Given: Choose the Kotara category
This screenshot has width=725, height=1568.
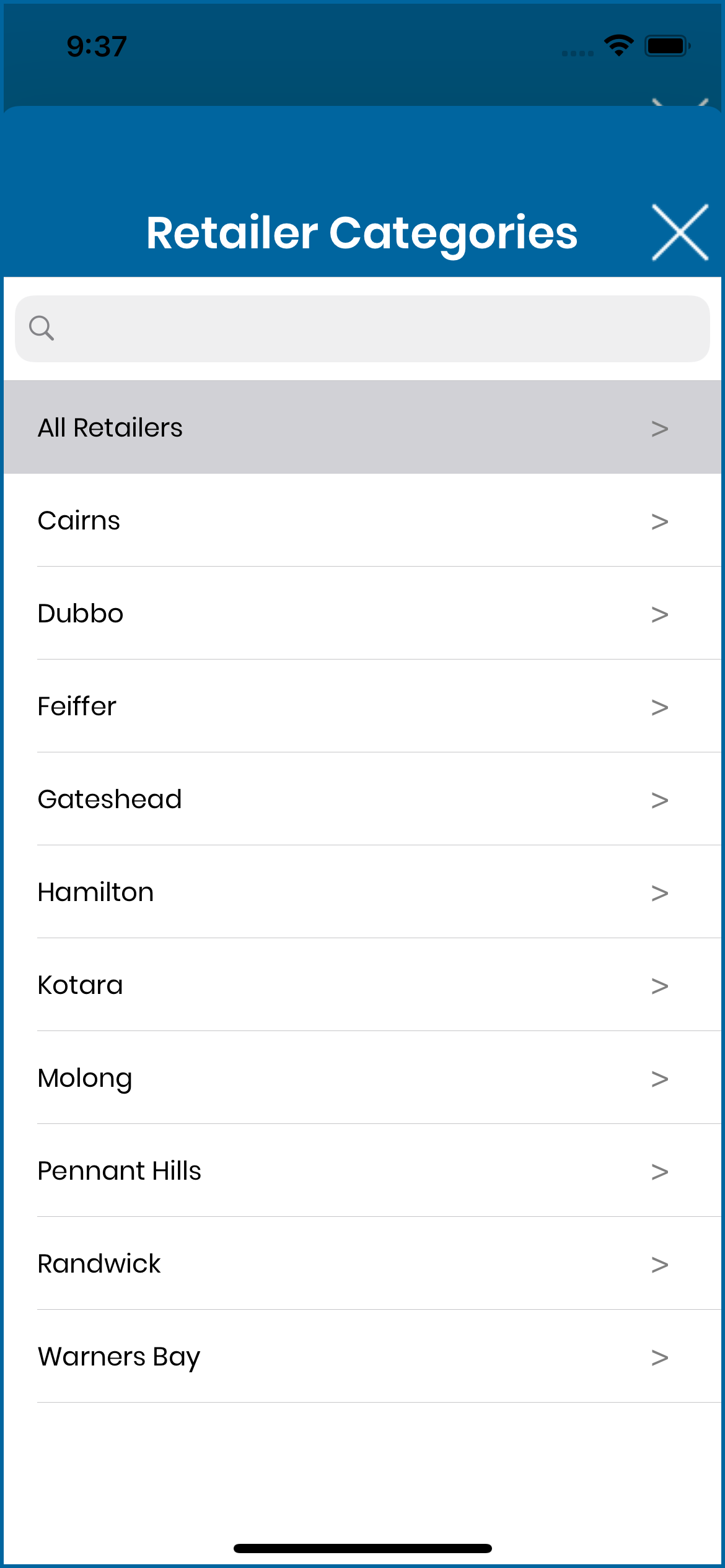Looking at the screenshot, I should 362,985.
